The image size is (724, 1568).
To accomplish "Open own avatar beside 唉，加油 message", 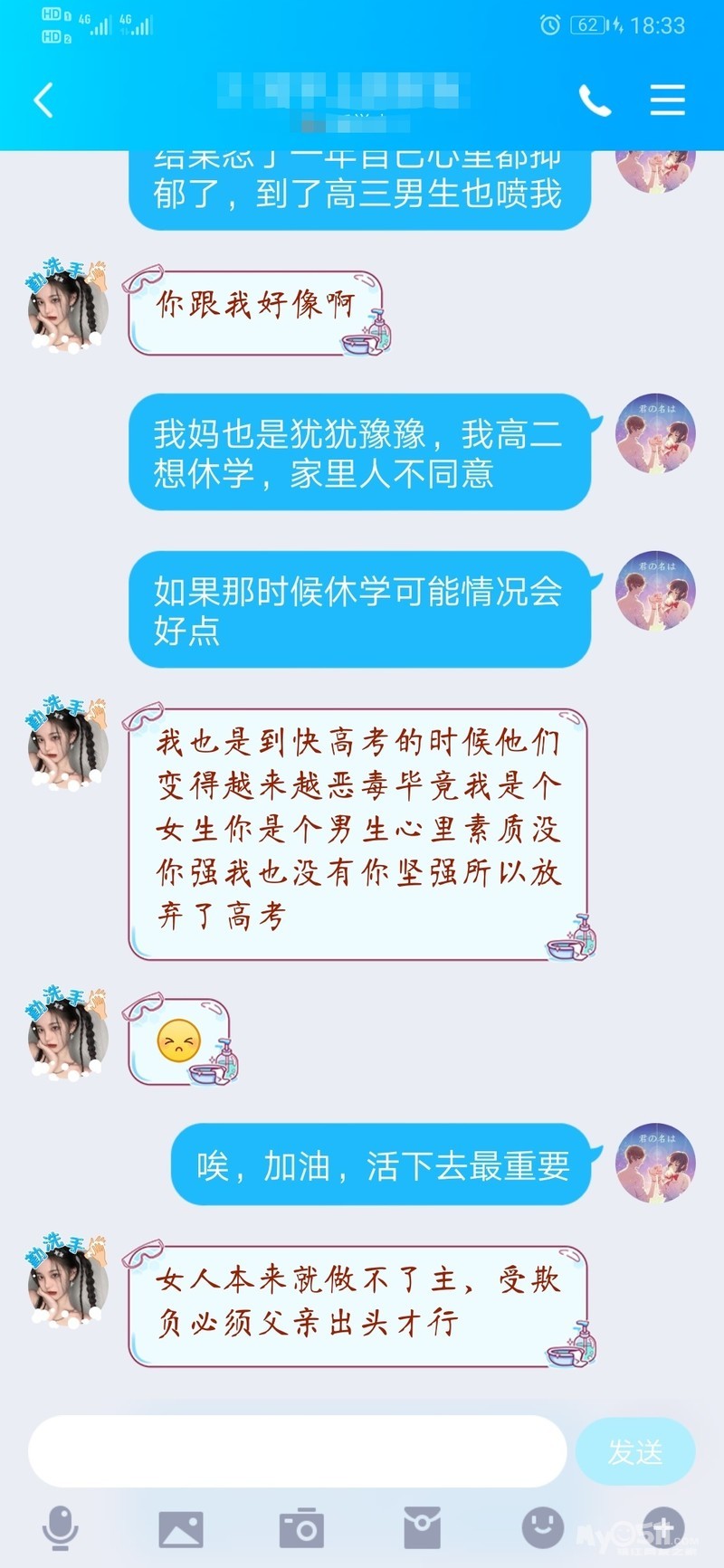I will (x=655, y=1163).
